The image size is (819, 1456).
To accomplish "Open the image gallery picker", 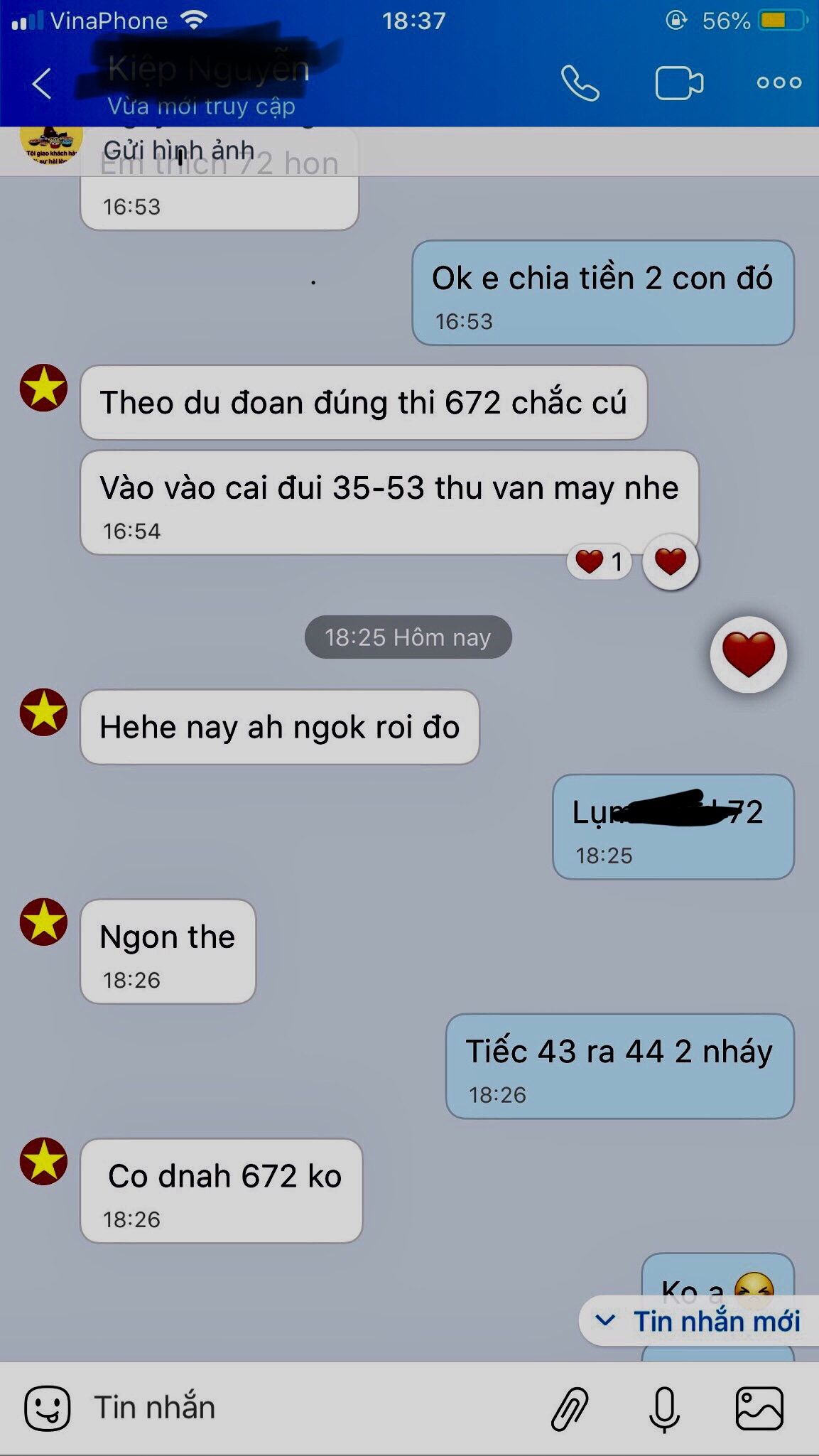I will 759,1408.
